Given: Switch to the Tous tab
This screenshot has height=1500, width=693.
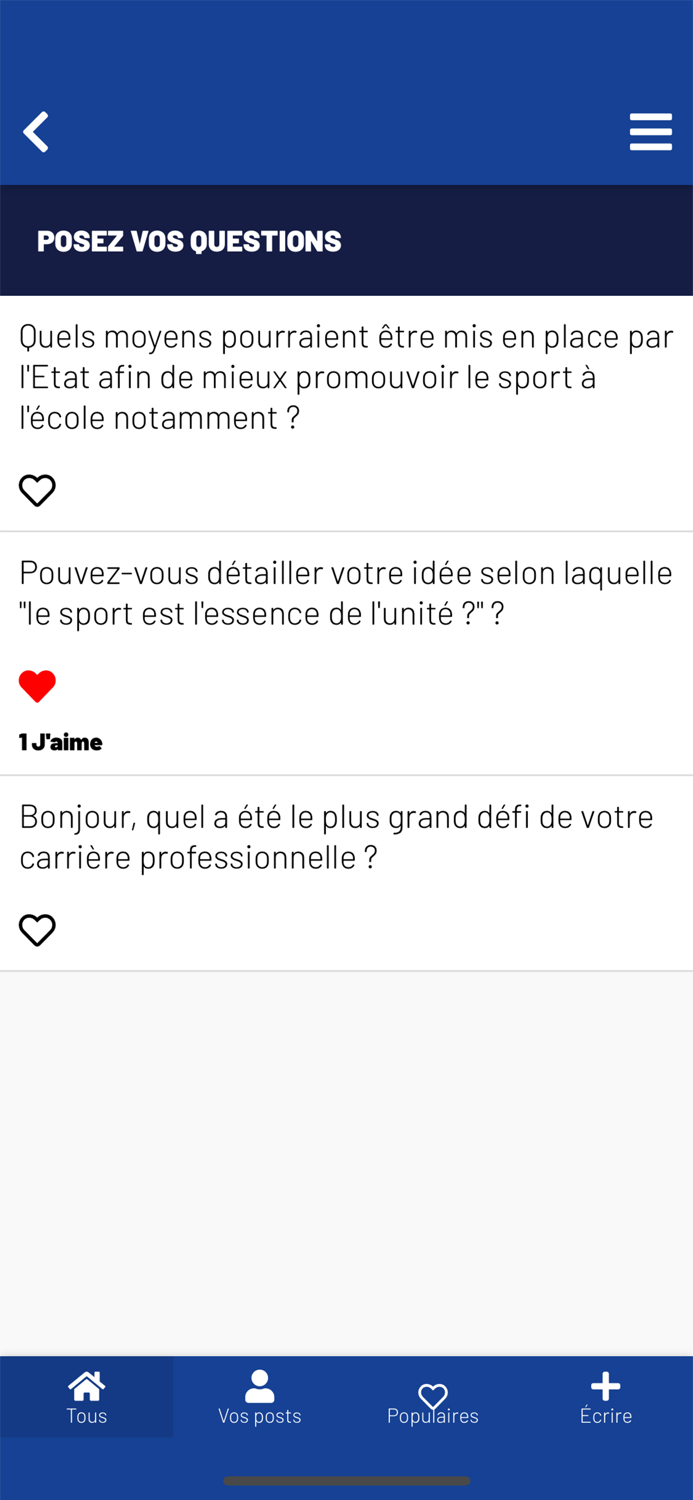Looking at the screenshot, I should point(87,1397).
